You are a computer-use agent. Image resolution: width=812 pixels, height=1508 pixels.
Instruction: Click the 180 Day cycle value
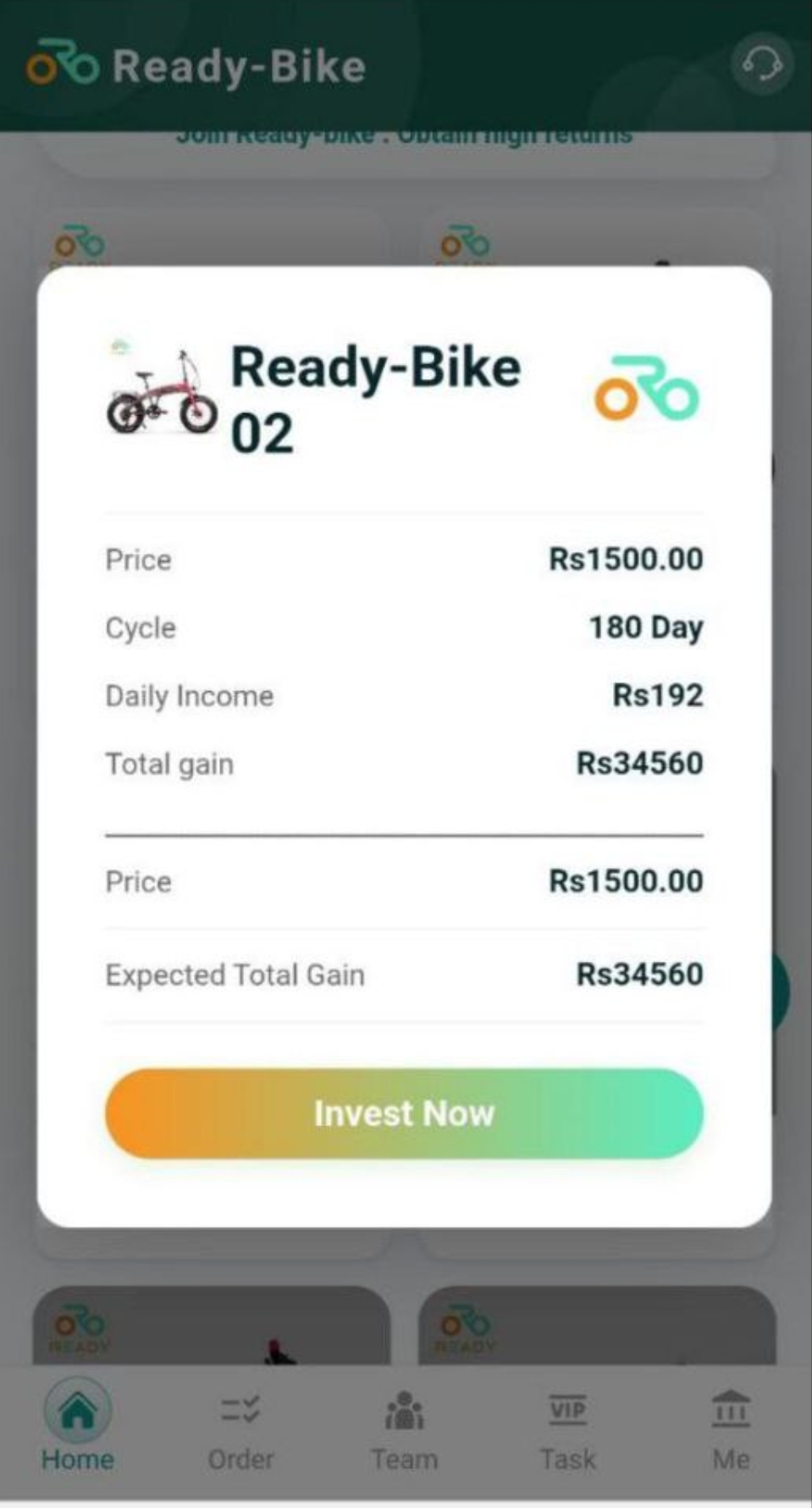[x=647, y=627]
